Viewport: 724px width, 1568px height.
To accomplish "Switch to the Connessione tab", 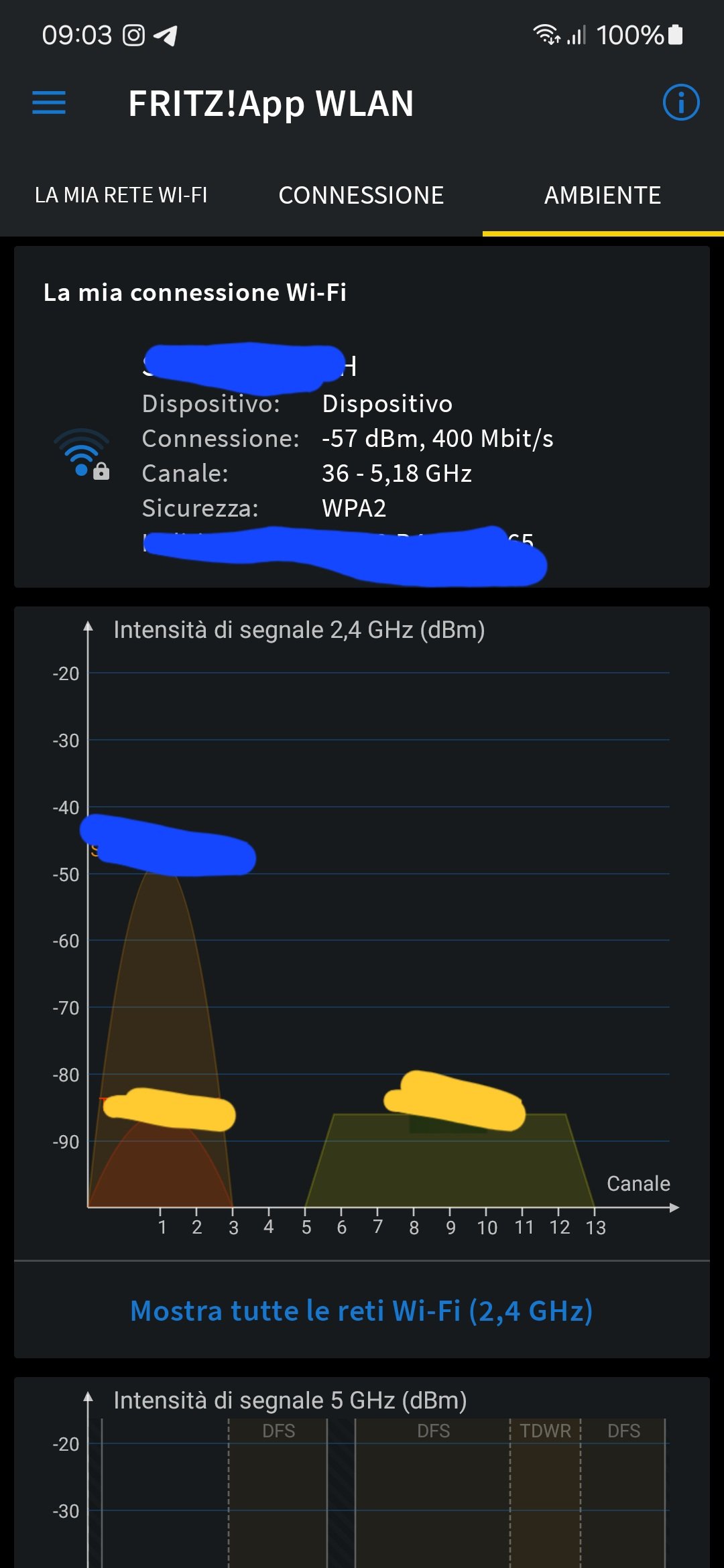I will 361,195.
